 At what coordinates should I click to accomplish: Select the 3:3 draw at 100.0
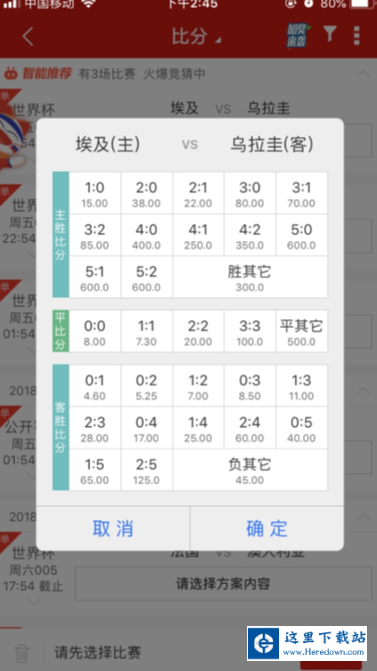coord(250,331)
